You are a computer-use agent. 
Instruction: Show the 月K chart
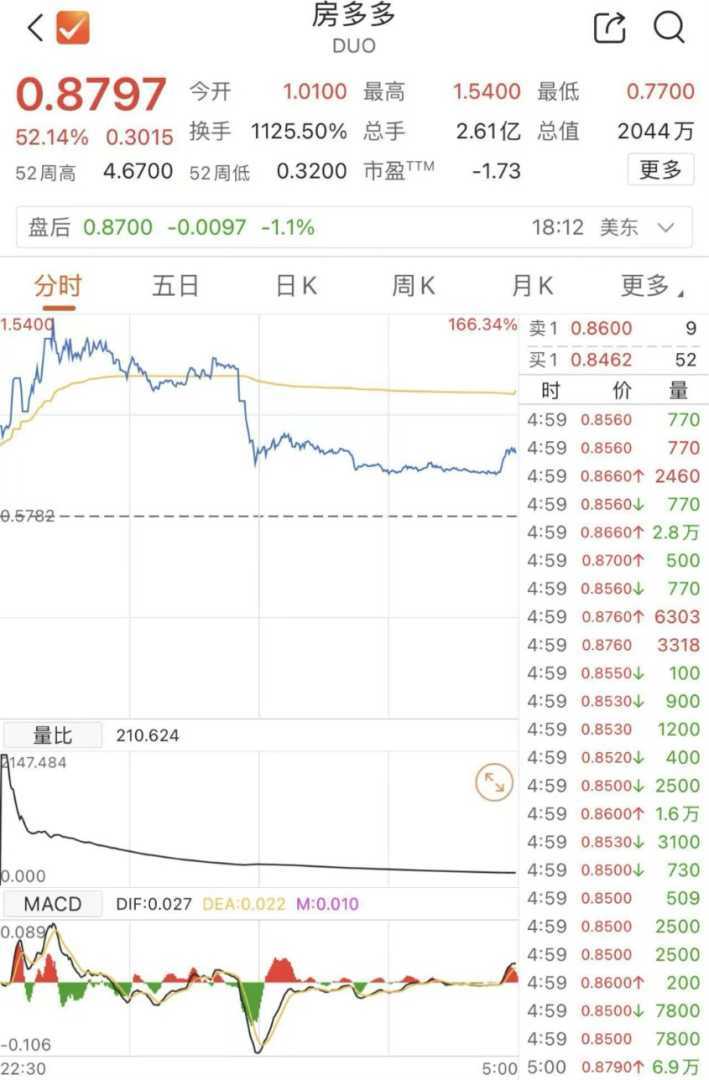[532, 286]
